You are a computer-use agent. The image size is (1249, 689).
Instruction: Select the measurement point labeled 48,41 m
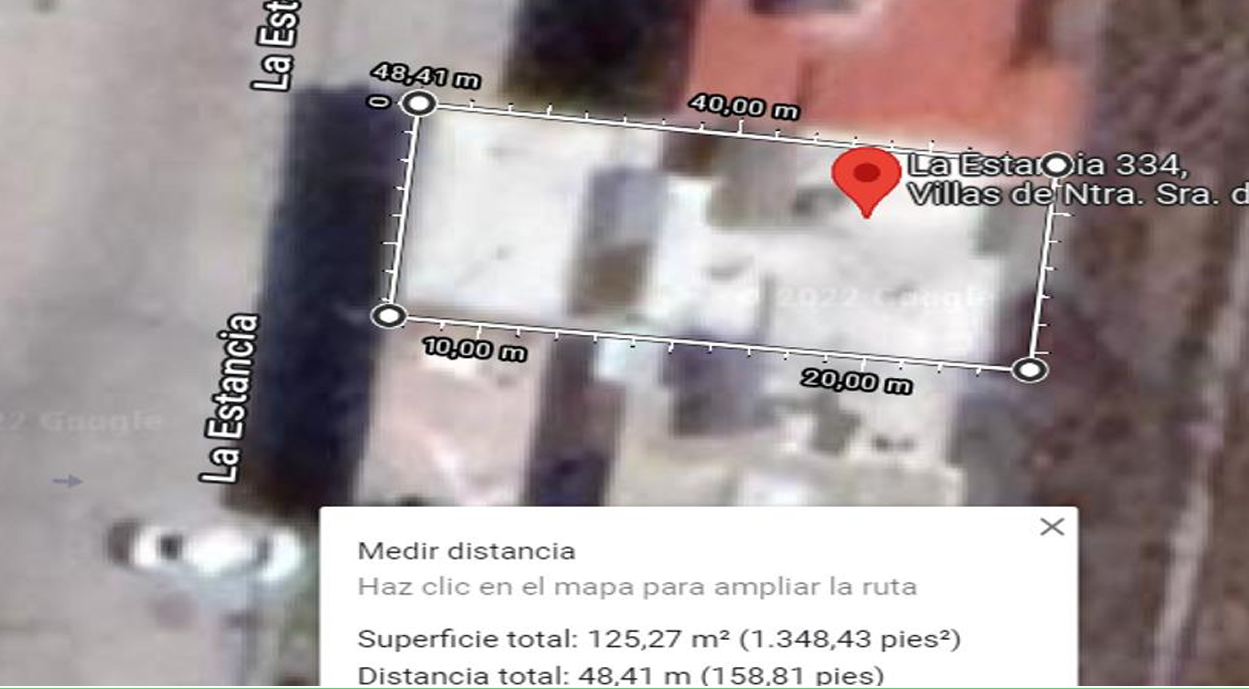(x=419, y=103)
